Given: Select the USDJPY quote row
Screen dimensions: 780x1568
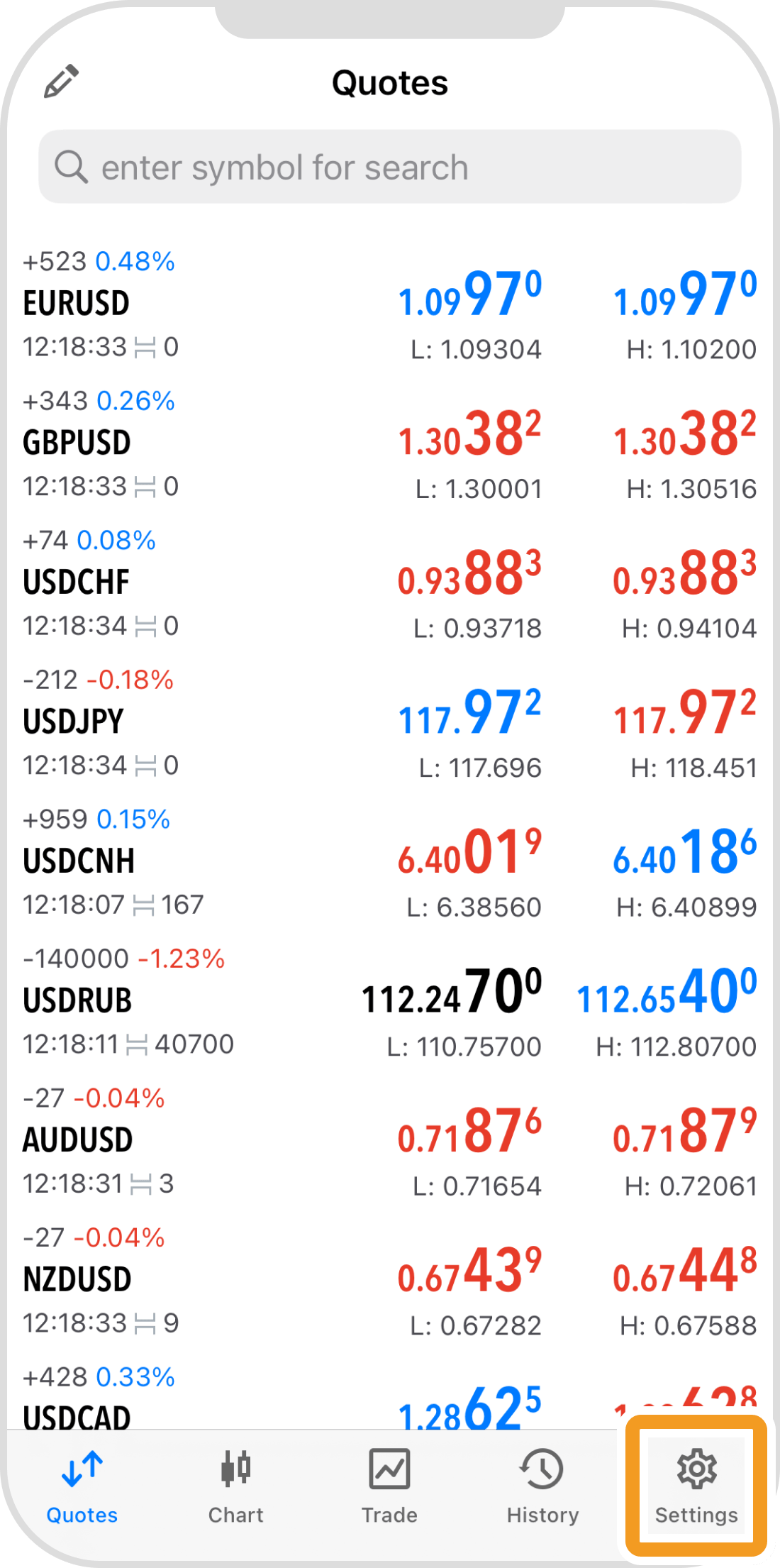Looking at the screenshot, I should pyautogui.click(x=390, y=722).
